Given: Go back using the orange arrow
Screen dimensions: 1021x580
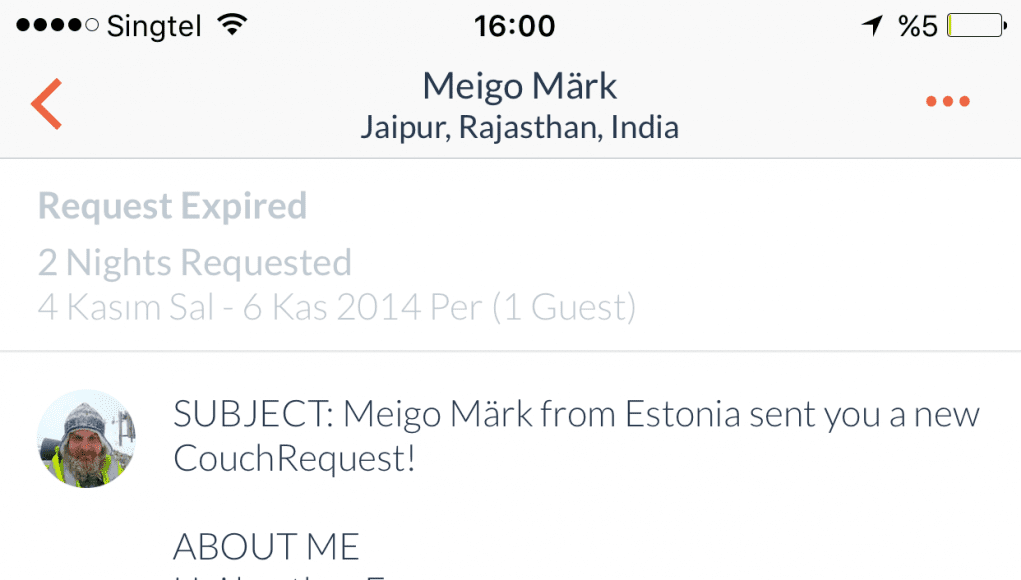Looking at the screenshot, I should (46, 104).
